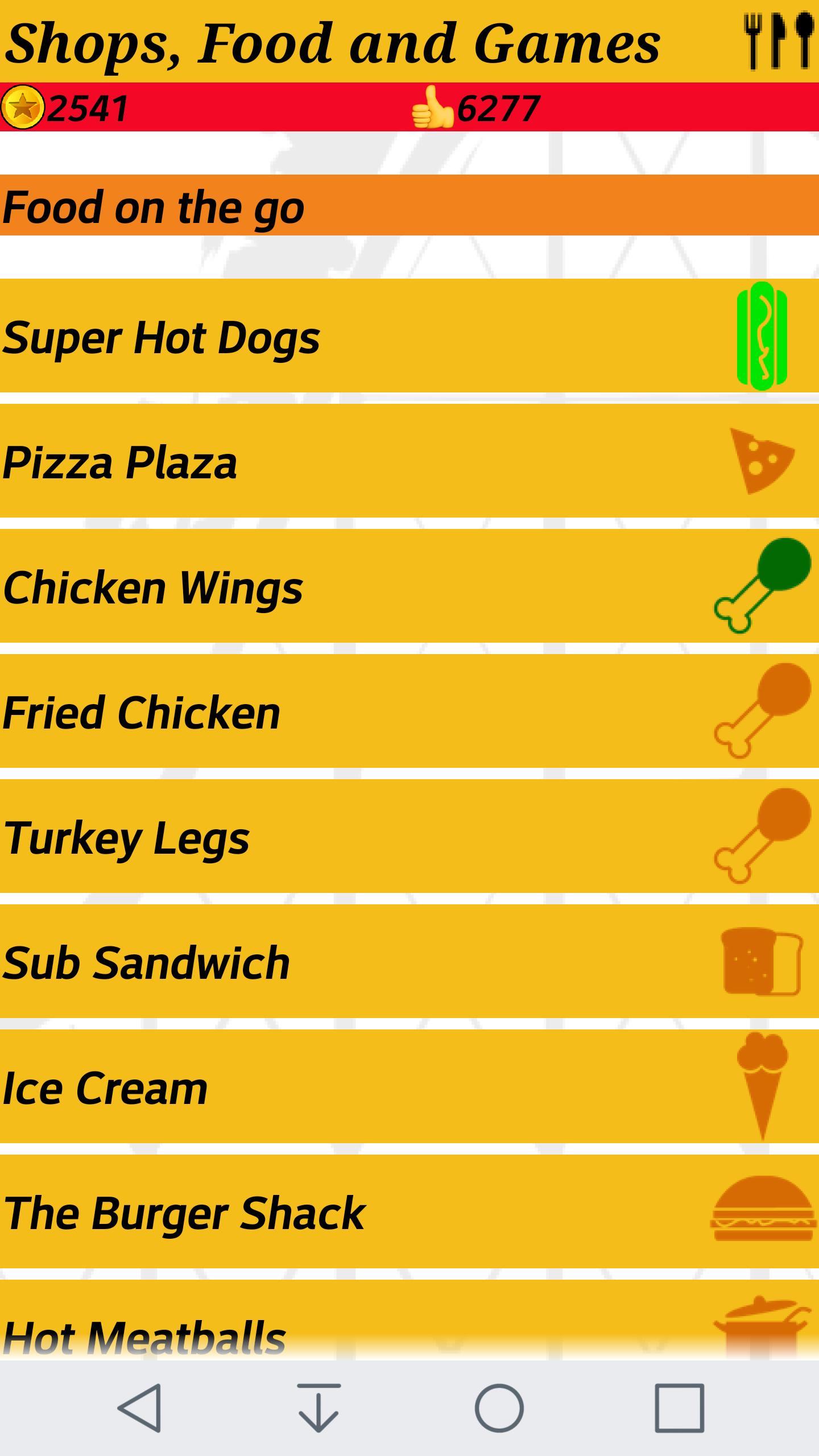This screenshot has width=819, height=1456.
Task: Open Super Hot Dogs
Action: click(409, 336)
